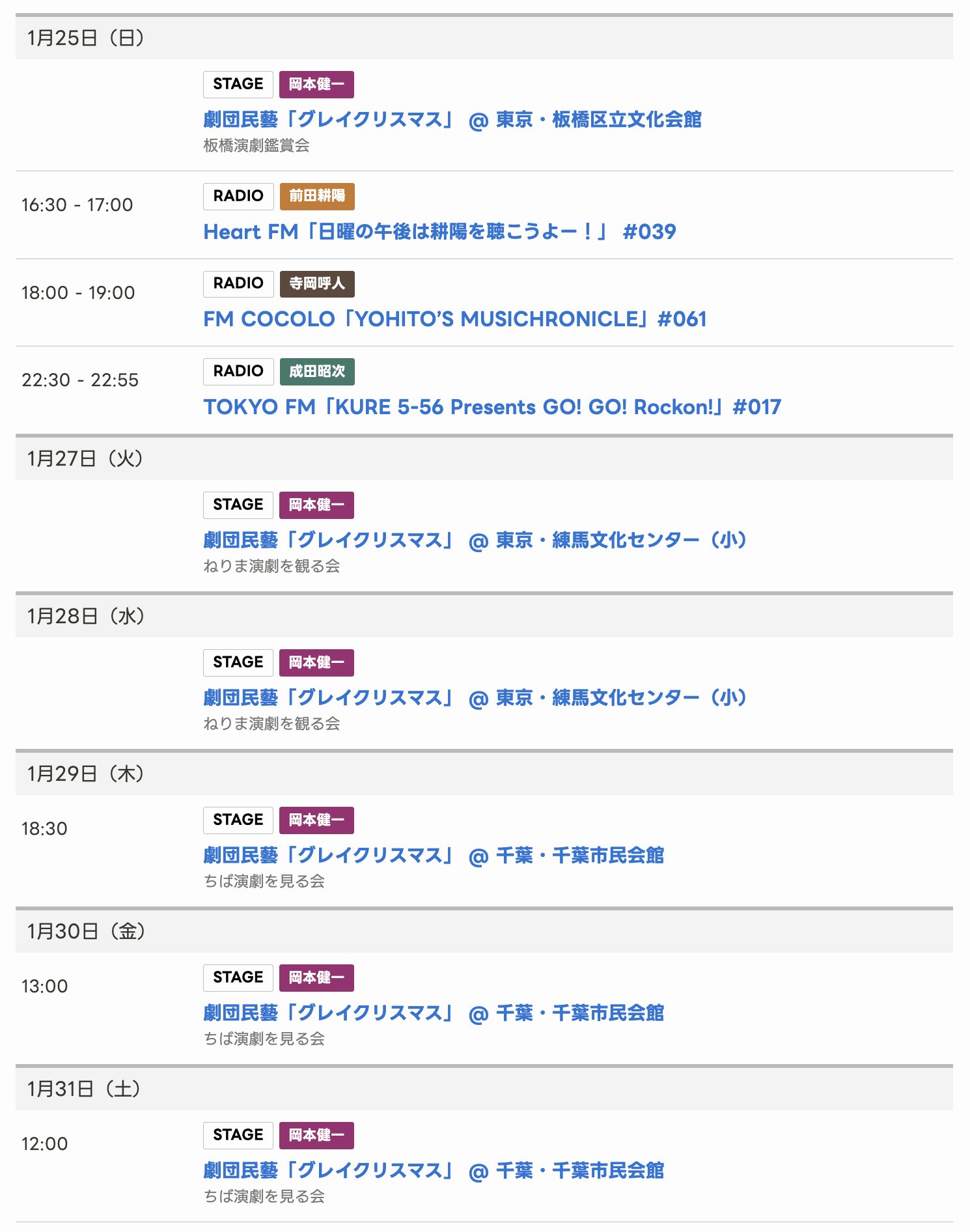The image size is (970, 1232).
Task: Open the January 29 グレイクリスマス event at 千葉市民会館
Action: pos(433,856)
